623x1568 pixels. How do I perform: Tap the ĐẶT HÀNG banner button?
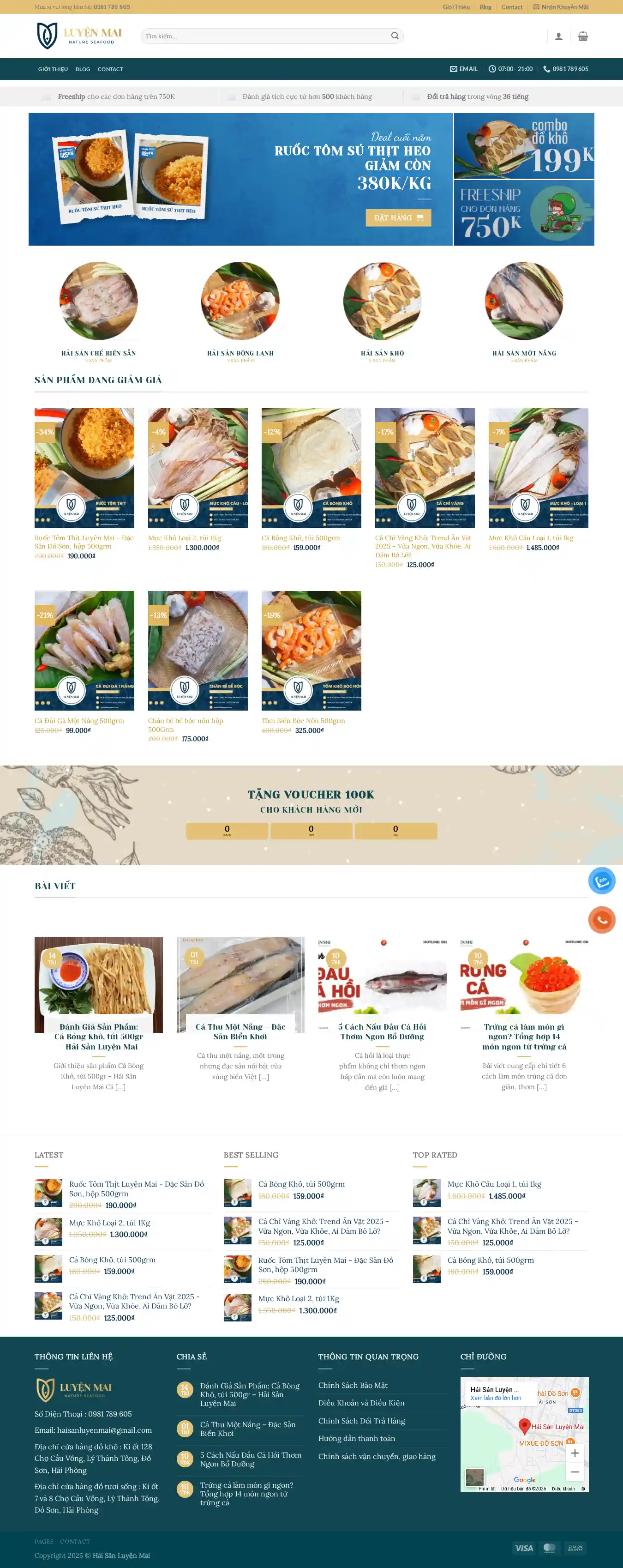tap(398, 218)
